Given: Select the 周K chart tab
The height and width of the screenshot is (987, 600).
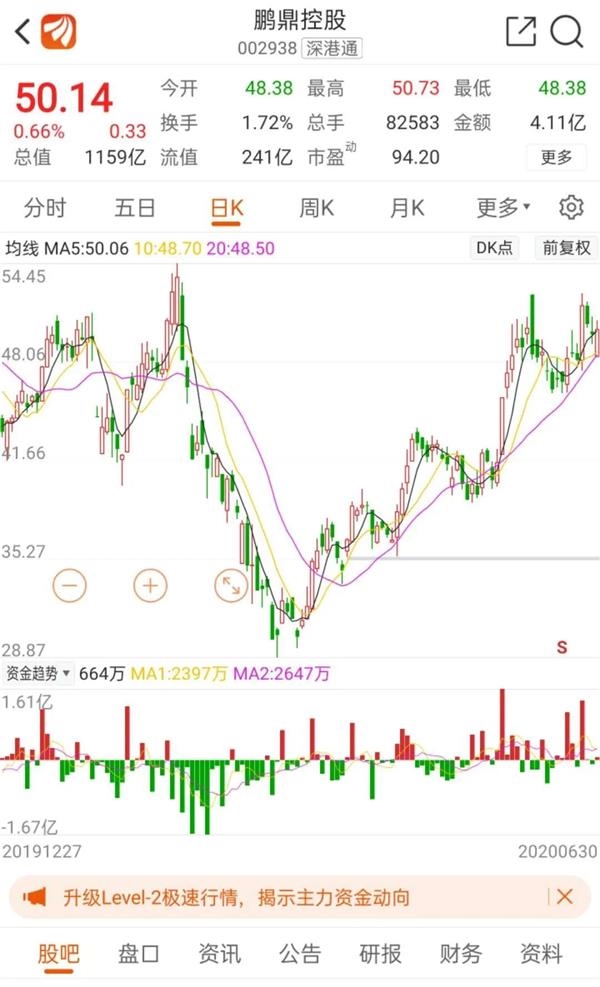Looking at the screenshot, I should coord(316,208).
